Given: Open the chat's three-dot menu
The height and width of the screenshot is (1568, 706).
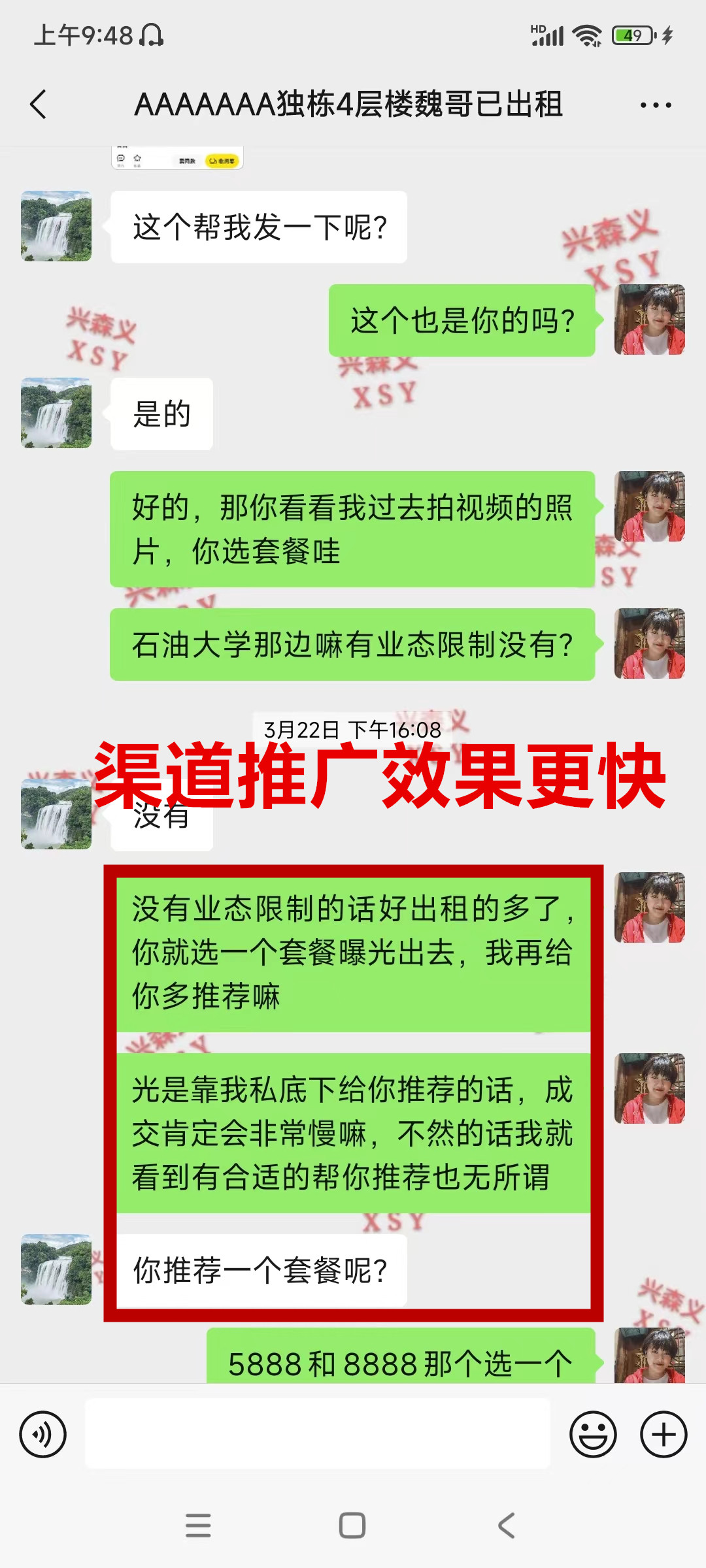Looking at the screenshot, I should pos(655,105).
